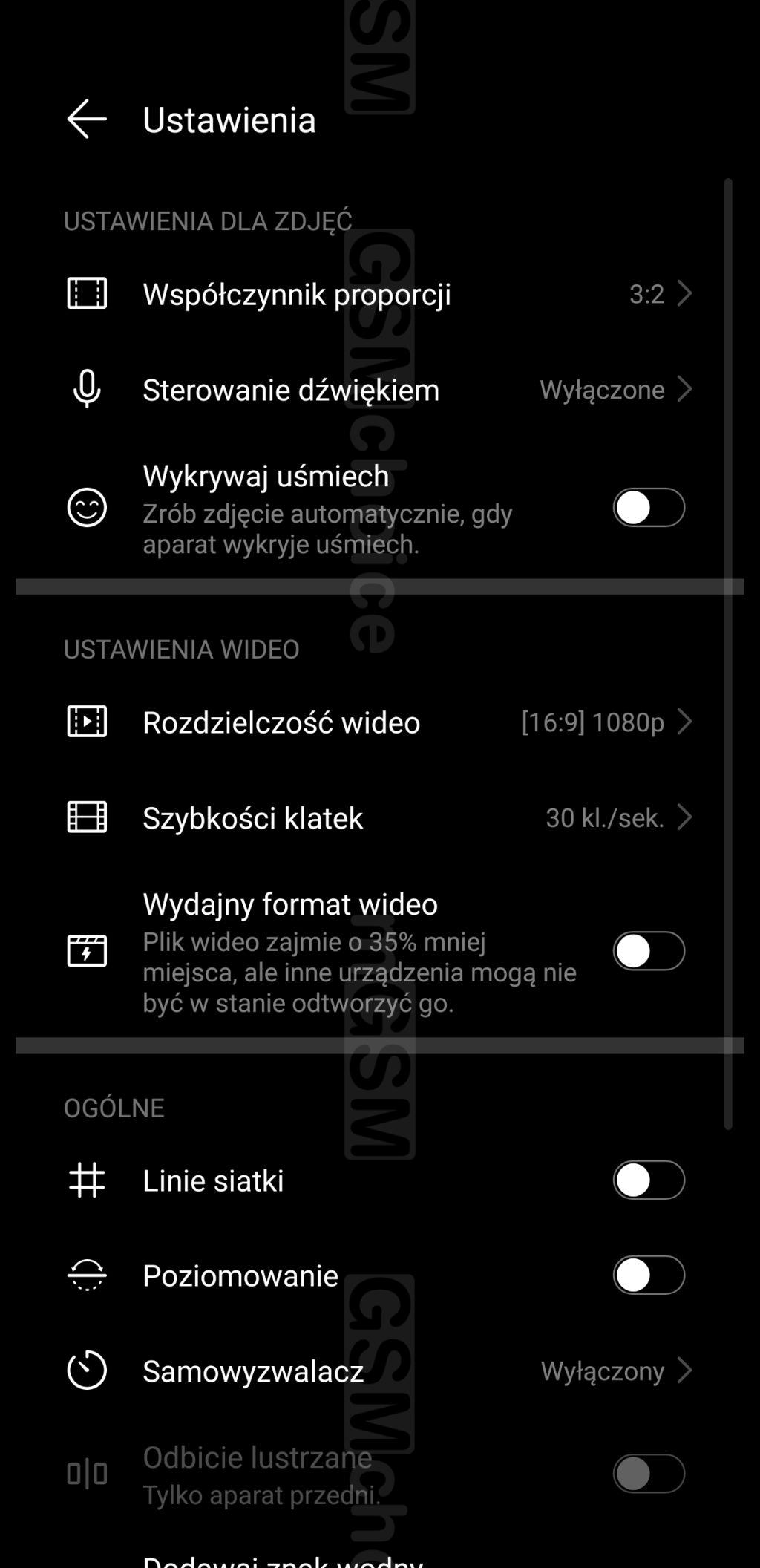The width and height of the screenshot is (760, 1568).
Task: Open Samowyzwalacz timer options
Action: [x=379, y=1371]
